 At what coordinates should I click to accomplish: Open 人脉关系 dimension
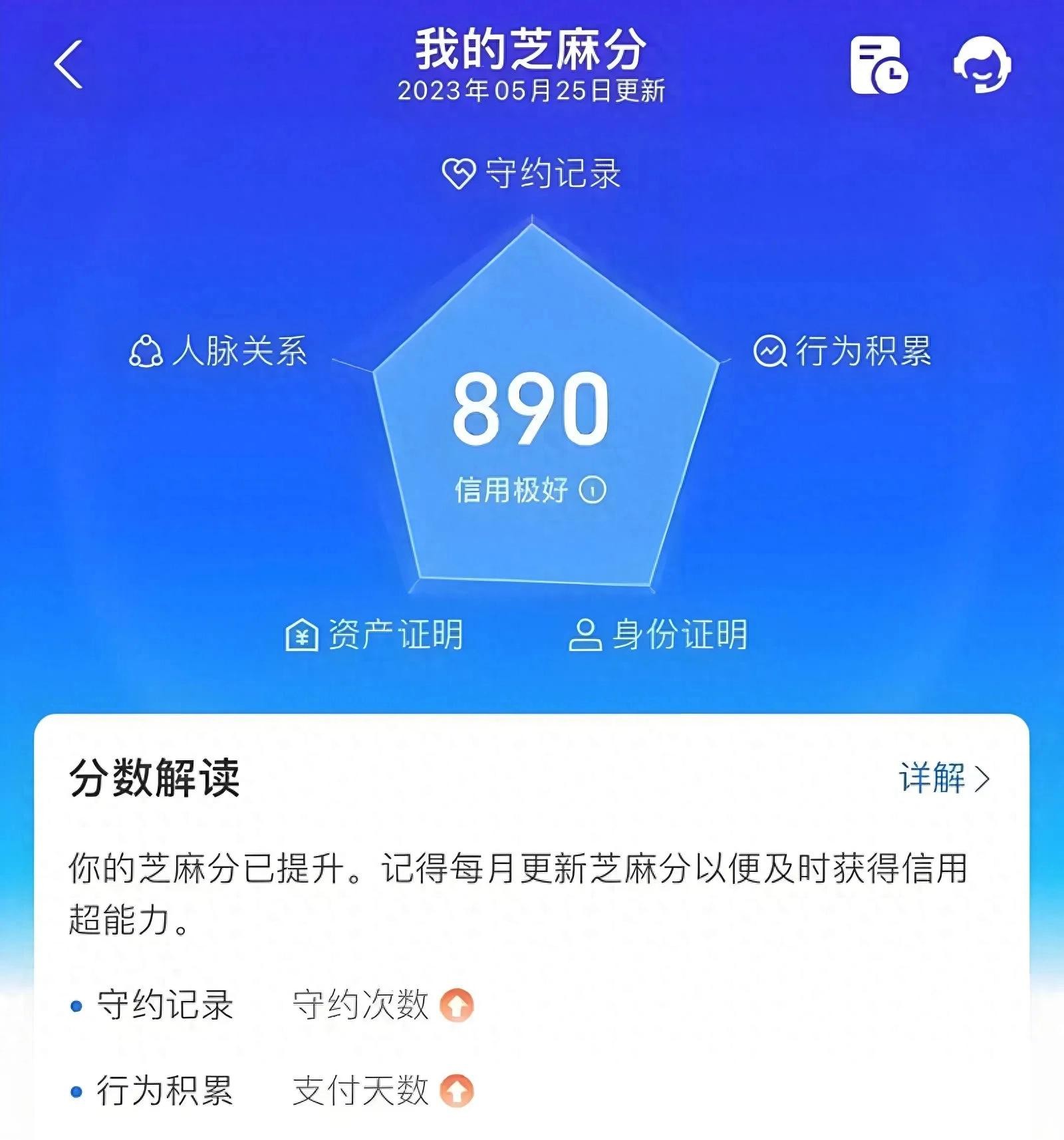pos(219,351)
